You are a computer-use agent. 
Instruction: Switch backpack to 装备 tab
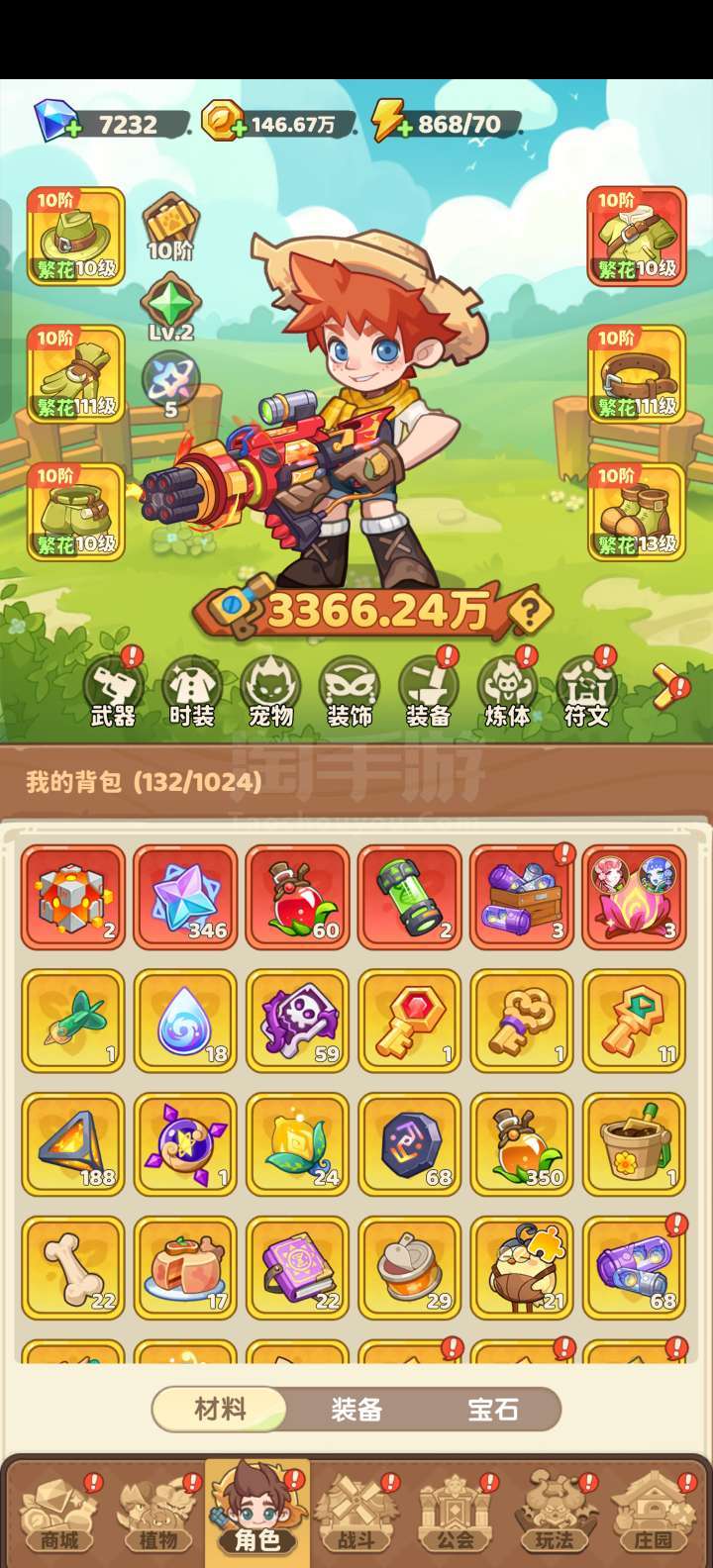[356, 1409]
